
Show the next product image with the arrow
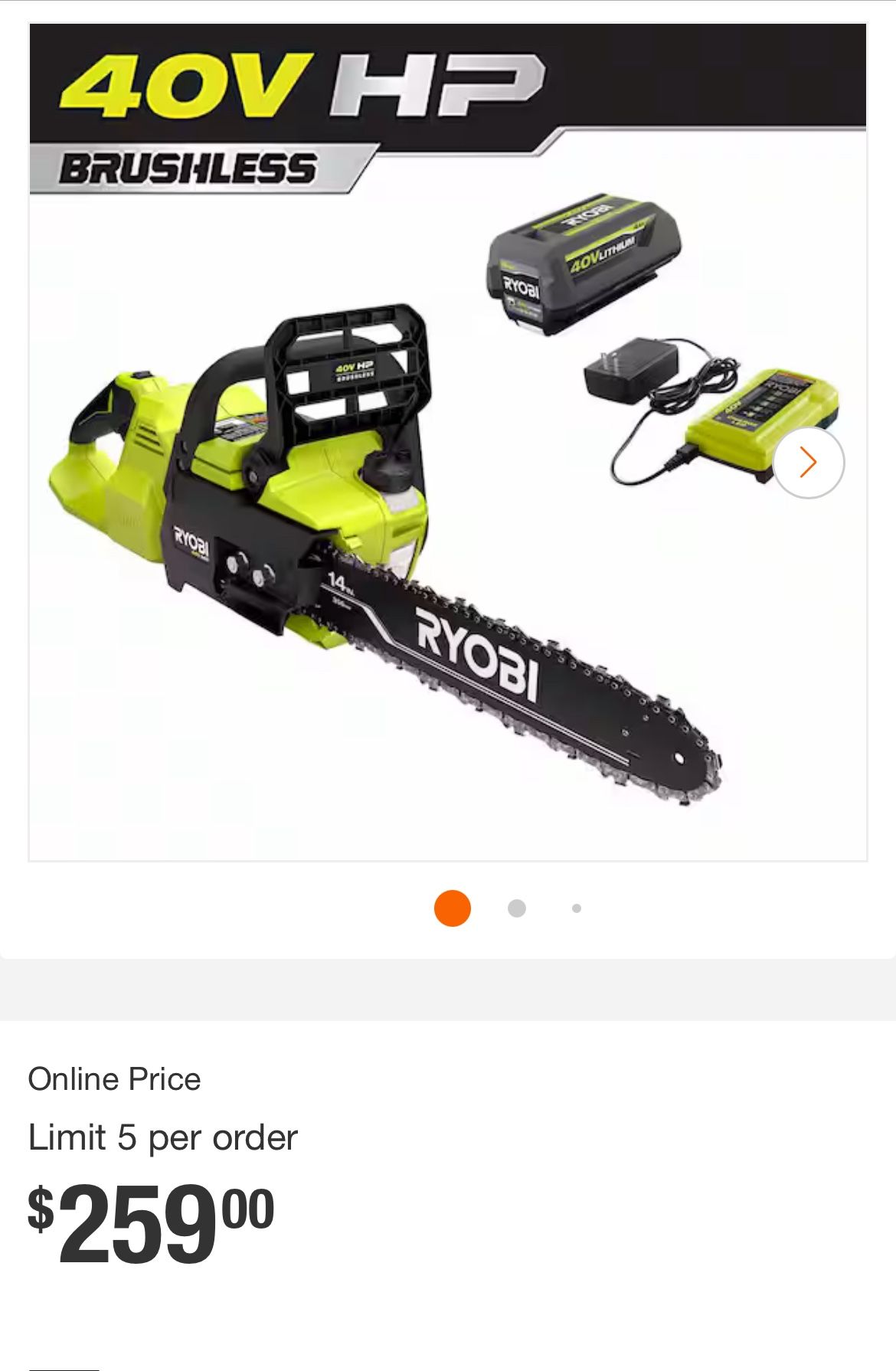click(x=808, y=463)
